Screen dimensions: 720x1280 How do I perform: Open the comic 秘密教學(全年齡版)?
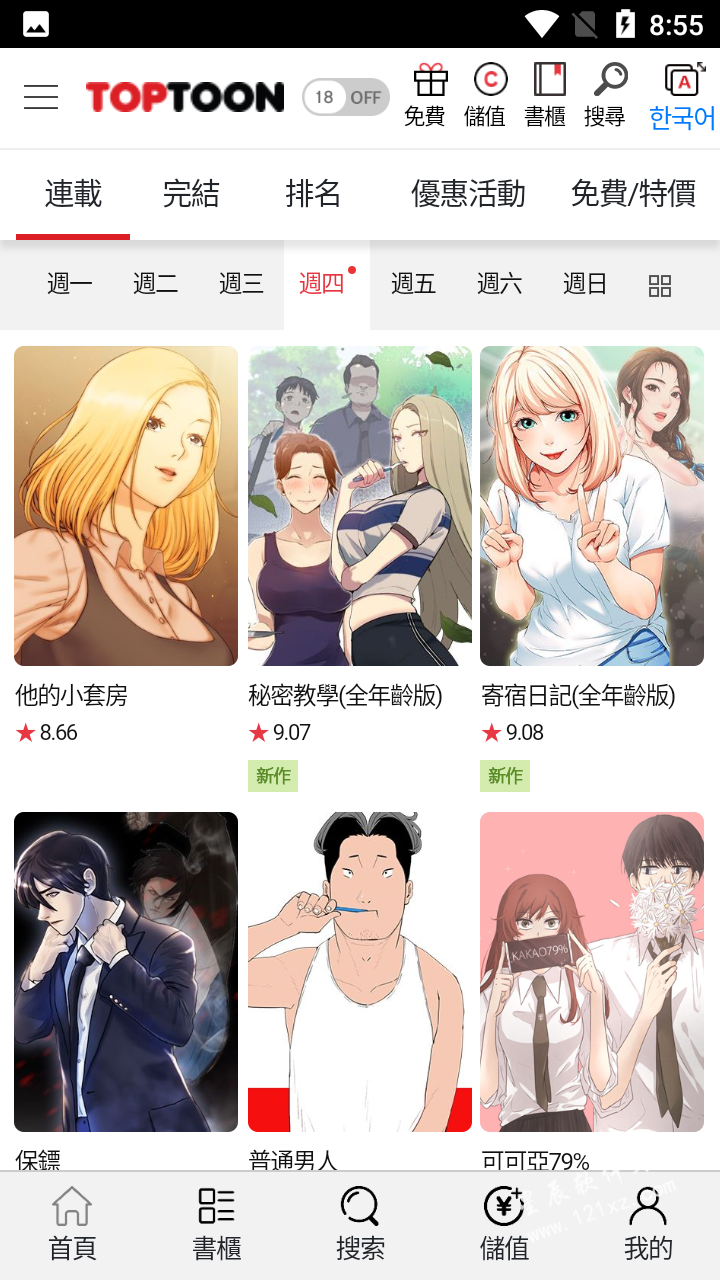coord(360,506)
